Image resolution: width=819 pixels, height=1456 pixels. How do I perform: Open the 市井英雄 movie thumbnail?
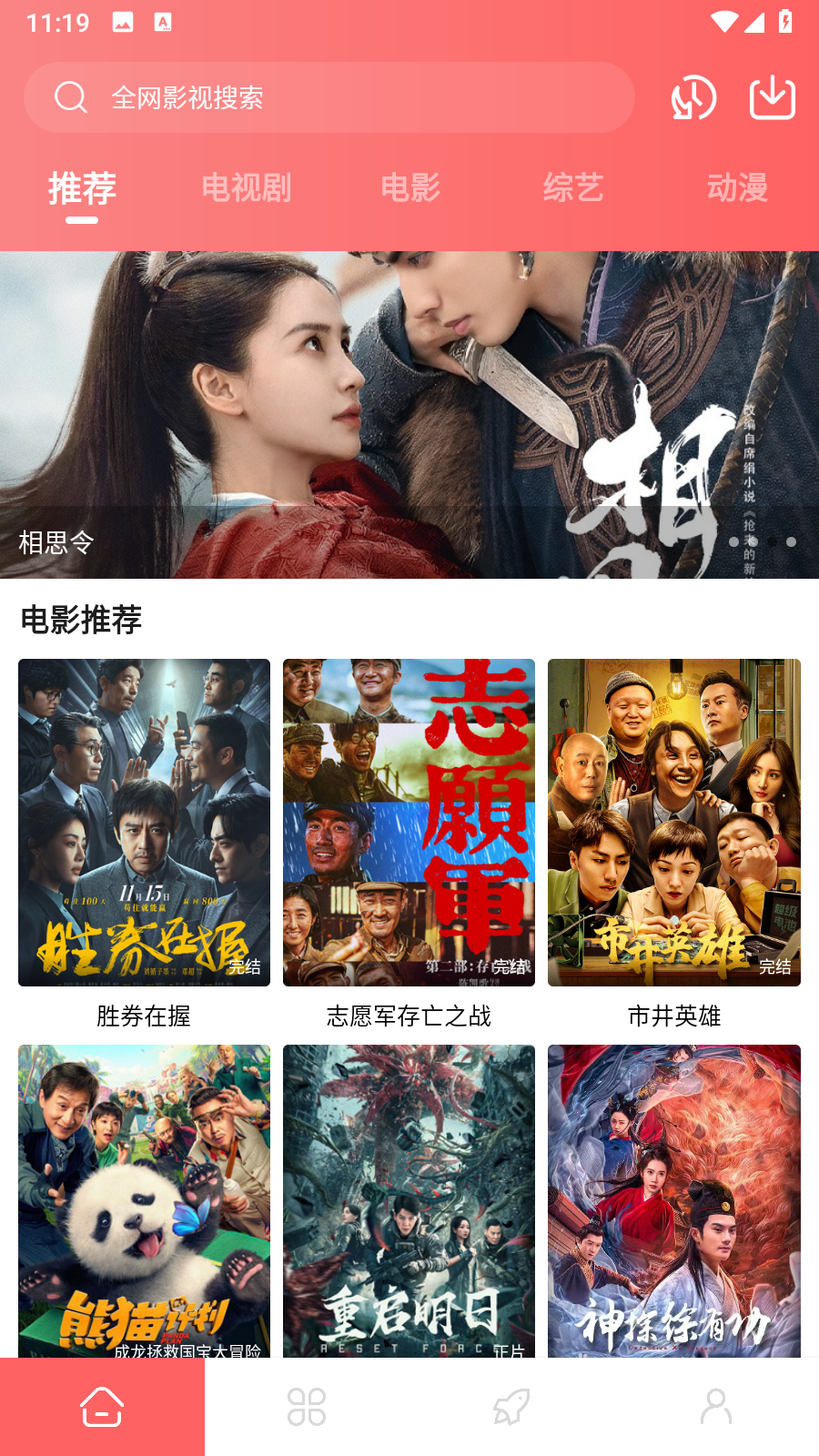click(x=673, y=822)
